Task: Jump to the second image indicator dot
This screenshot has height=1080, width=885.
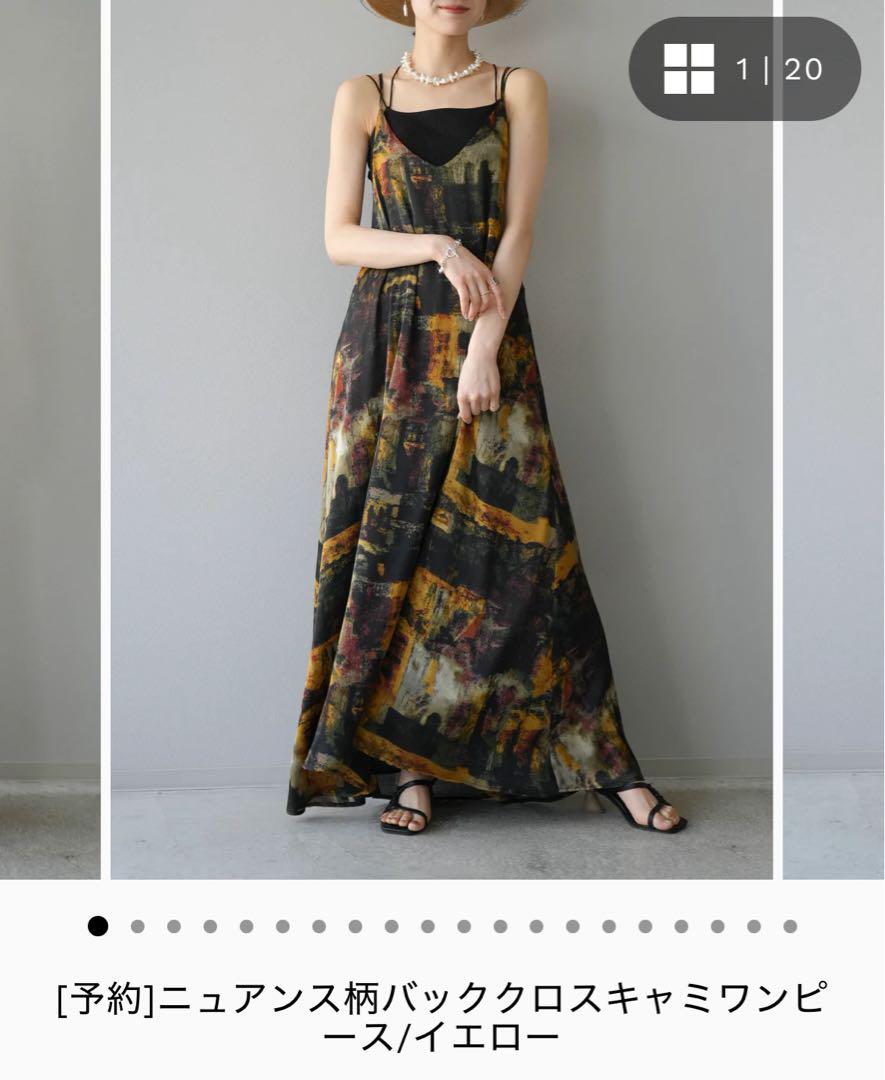Action: (x=138, y=926)
